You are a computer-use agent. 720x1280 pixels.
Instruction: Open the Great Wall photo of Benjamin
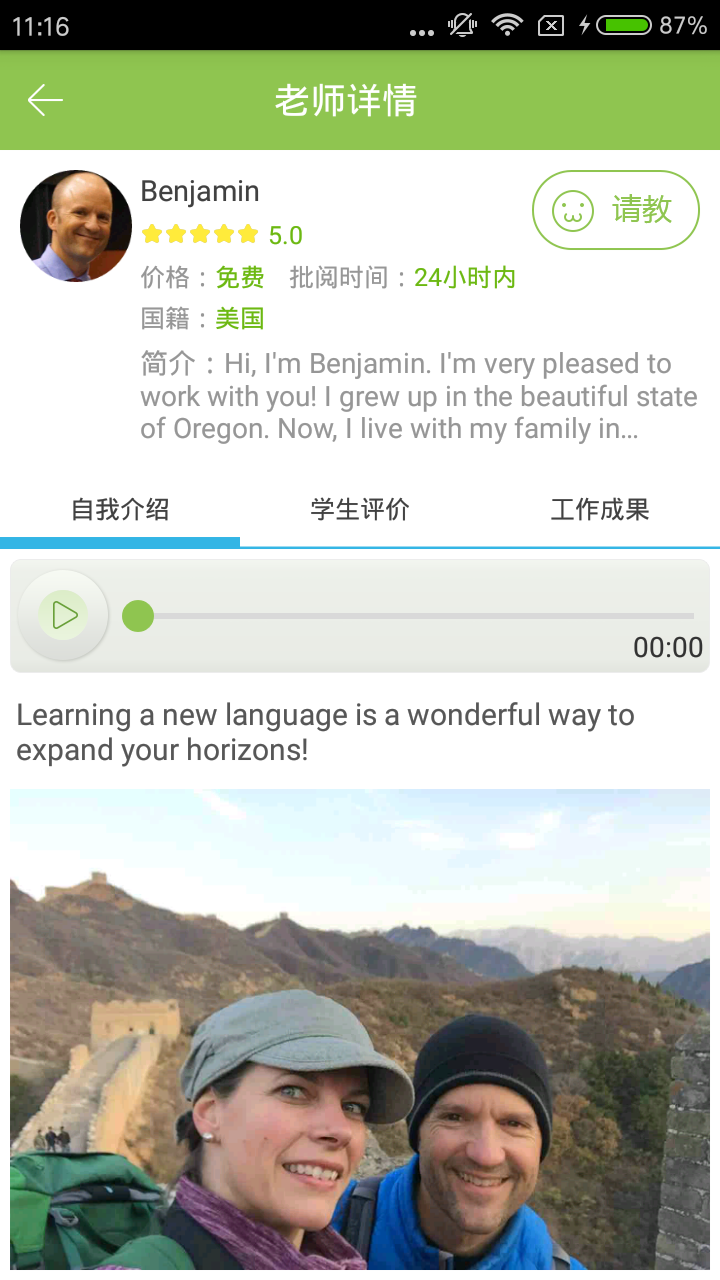(360, 1030)
